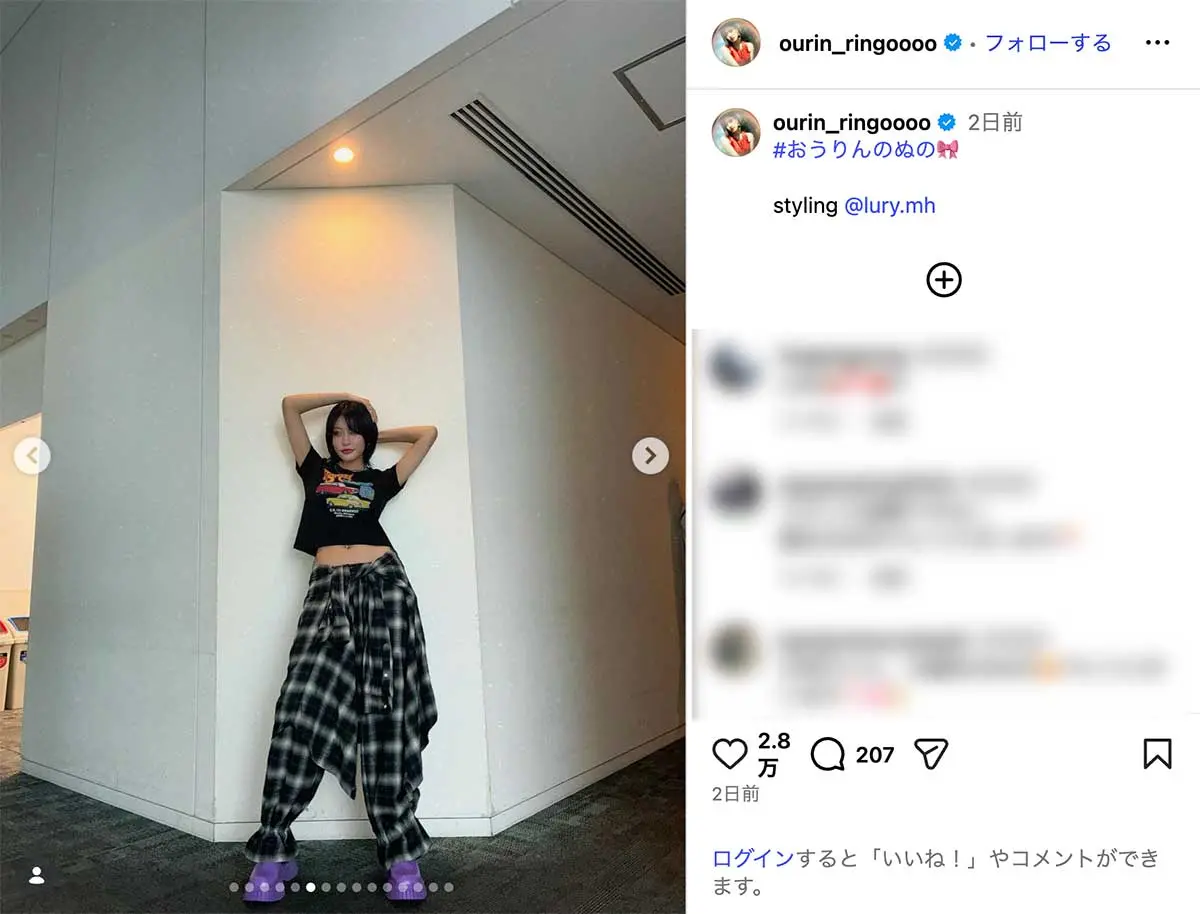Go to the next photo in carousel
Viewport: 1200px width, 914px height.
(650, 456)
